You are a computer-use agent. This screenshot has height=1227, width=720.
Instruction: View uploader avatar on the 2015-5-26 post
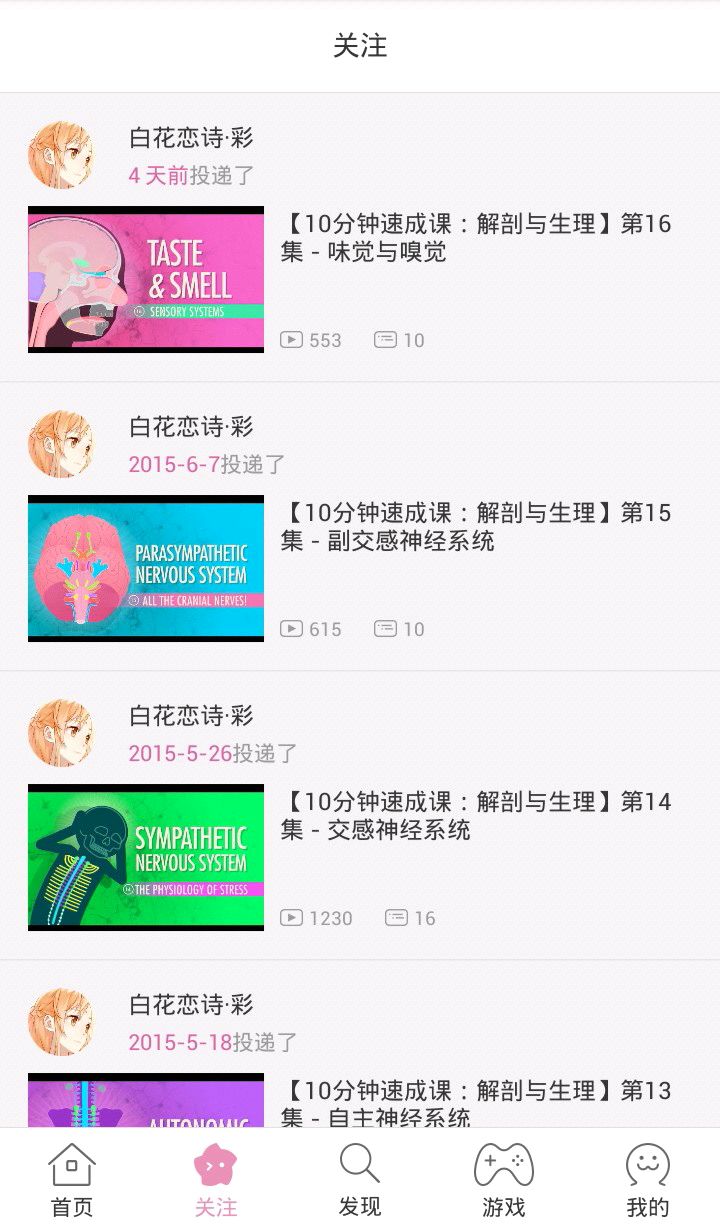[61, 734]
